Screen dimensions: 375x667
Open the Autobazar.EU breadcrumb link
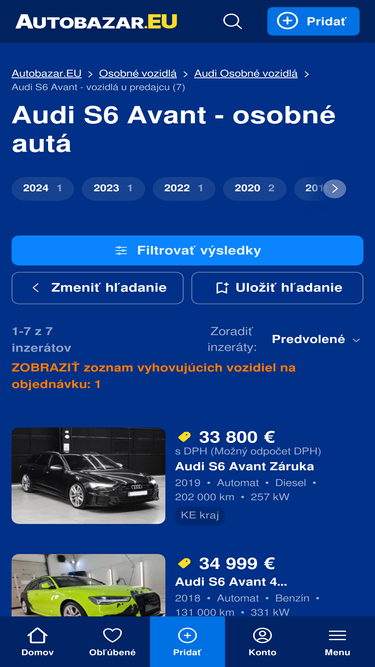[46, 74]
